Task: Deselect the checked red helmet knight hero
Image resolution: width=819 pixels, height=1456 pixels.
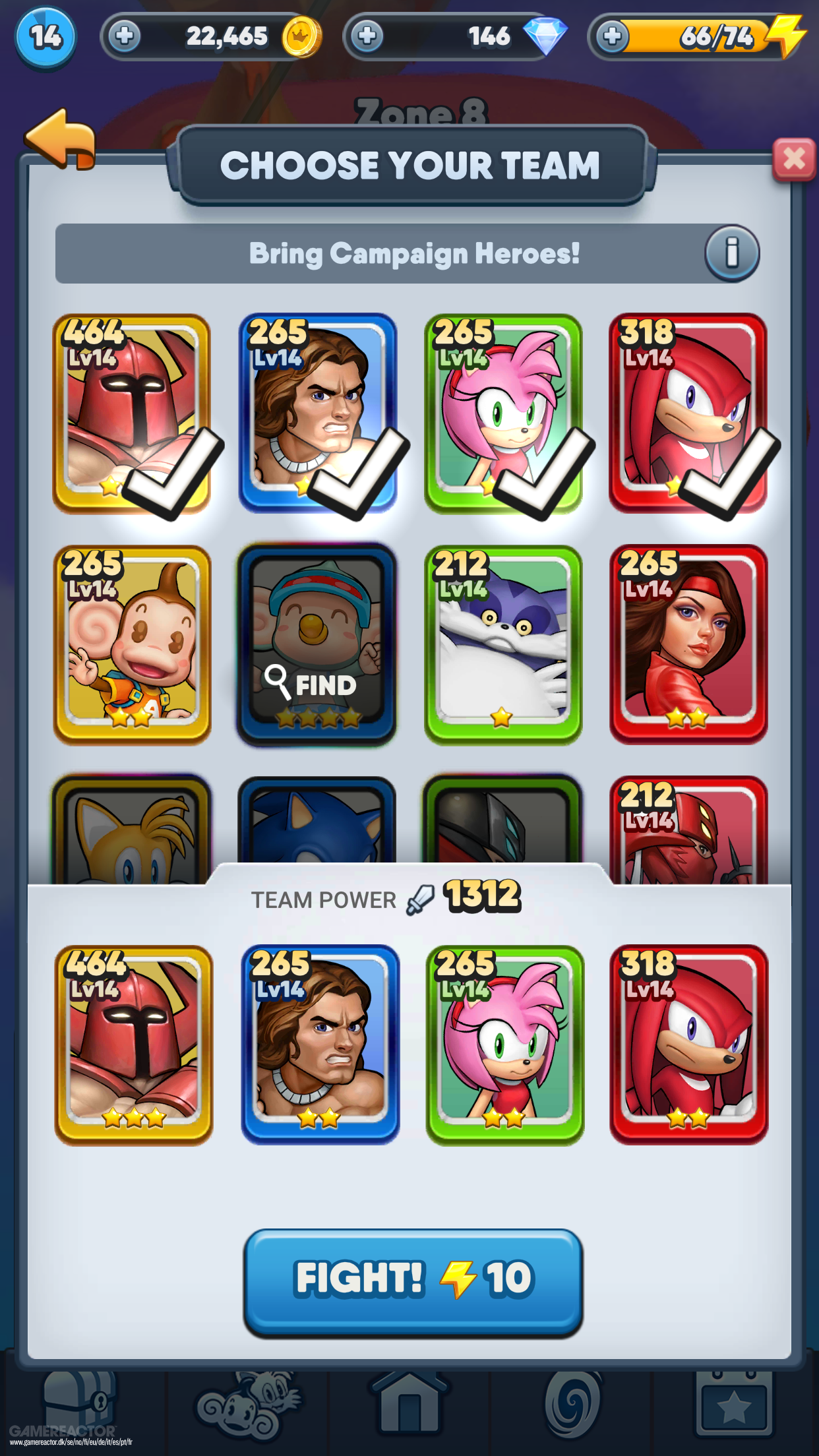Action: [132, 413]
